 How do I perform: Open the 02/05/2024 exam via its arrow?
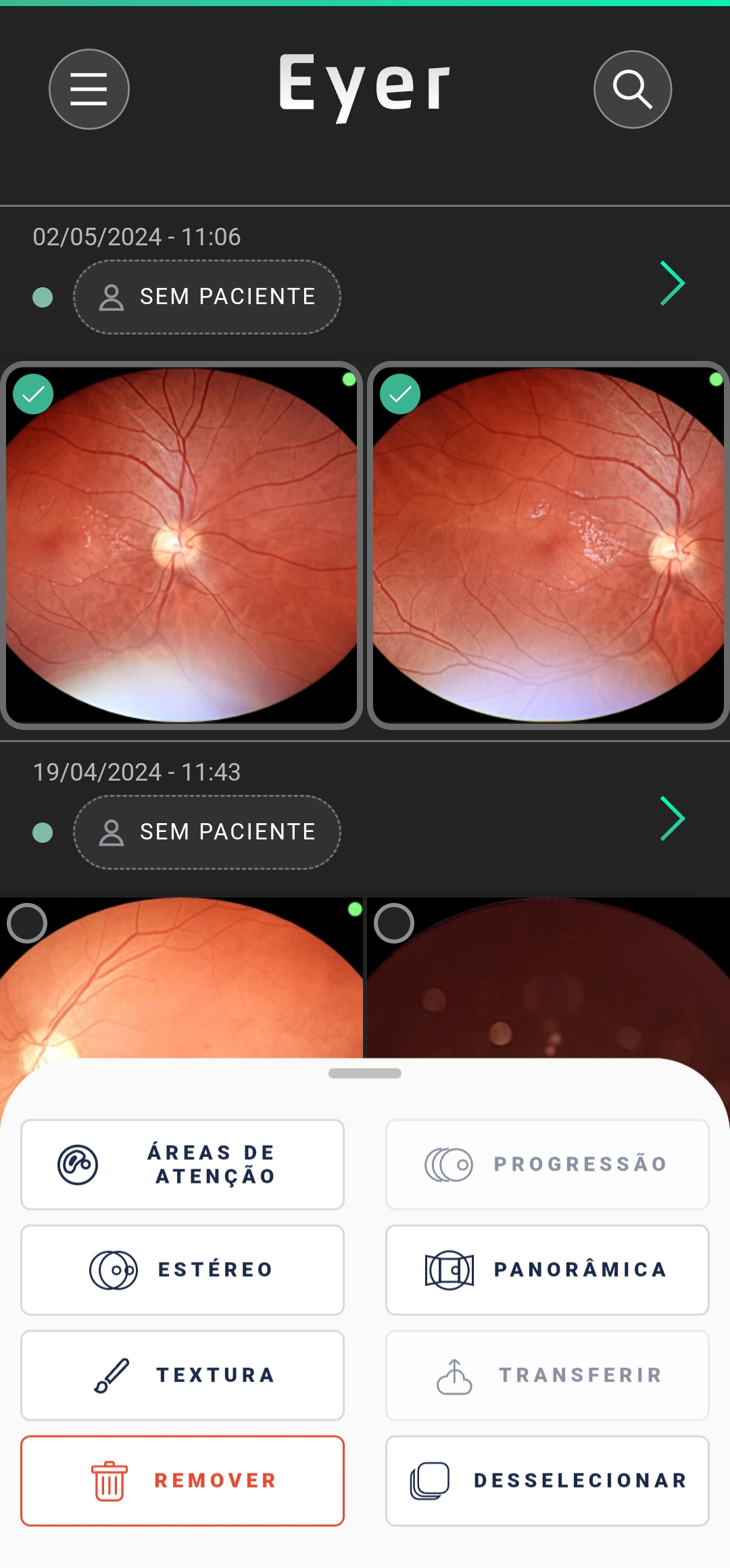pyautogui.click(x=673, y=283)
